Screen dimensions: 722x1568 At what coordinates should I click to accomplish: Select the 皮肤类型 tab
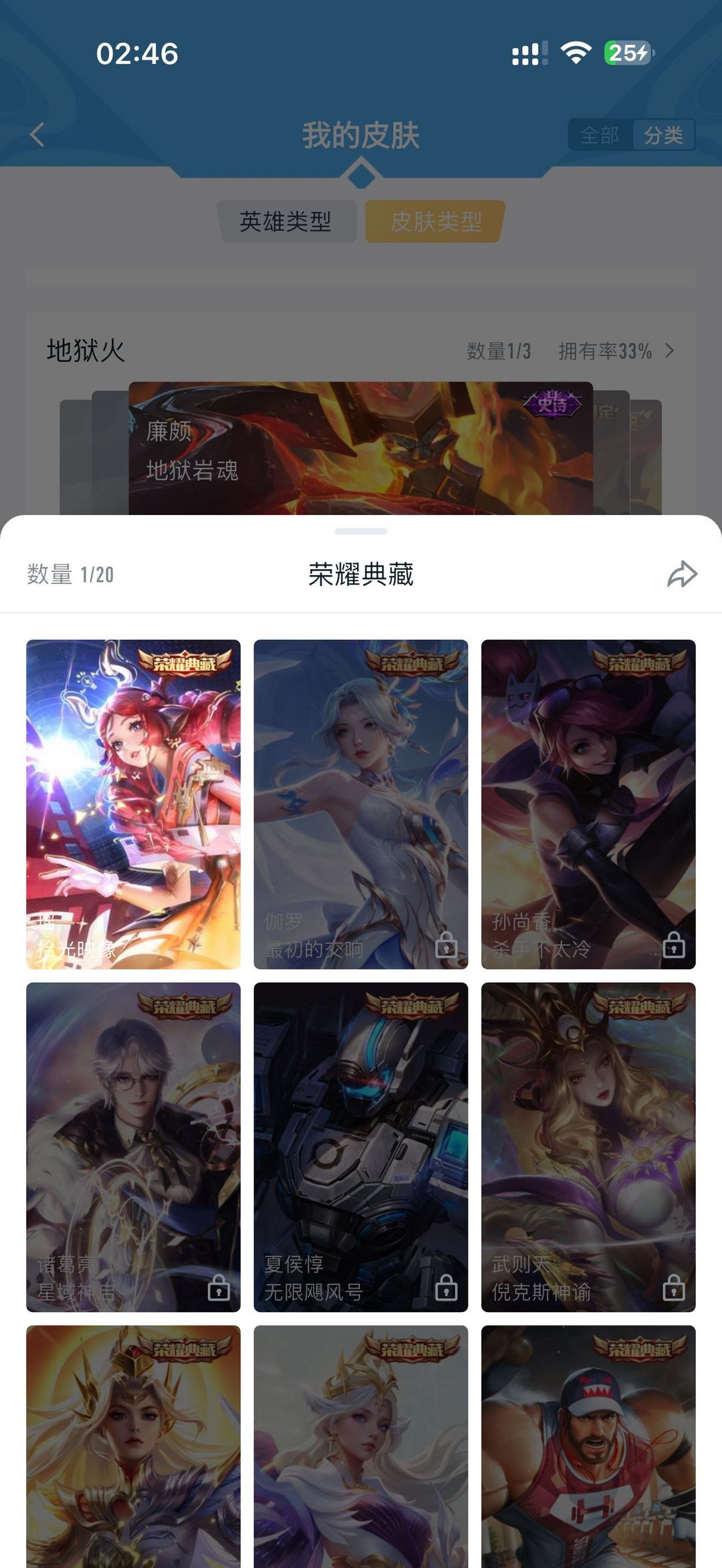click(x=435, y=221)
